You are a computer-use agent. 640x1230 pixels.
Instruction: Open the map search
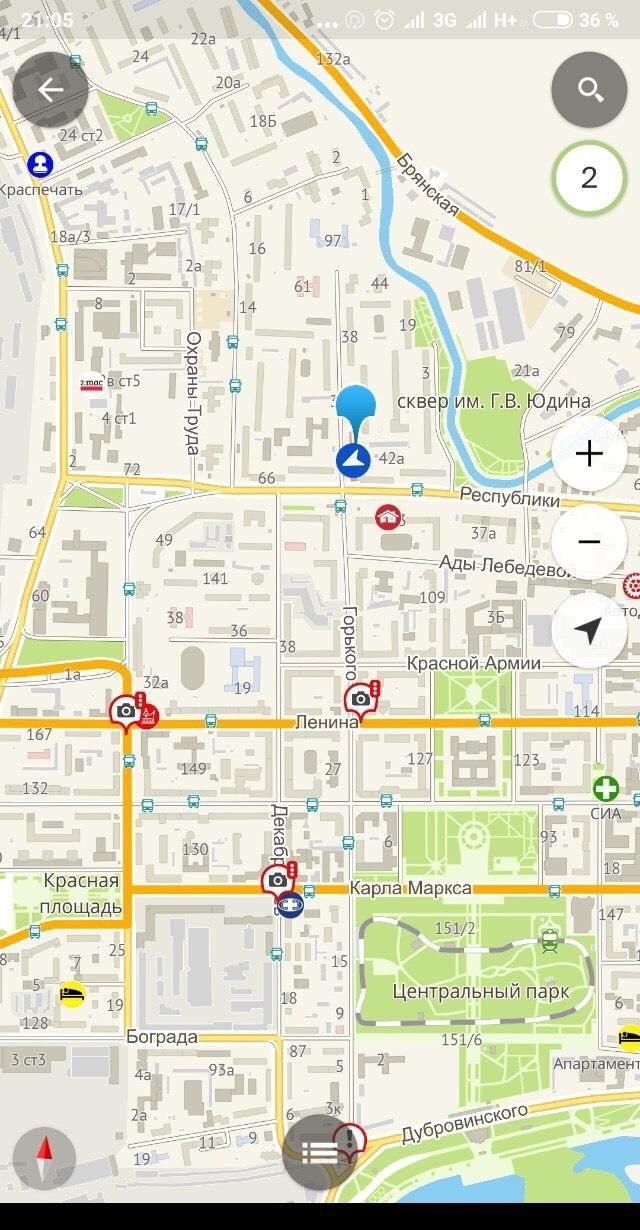pyautogui.click(x=589, y=90)
